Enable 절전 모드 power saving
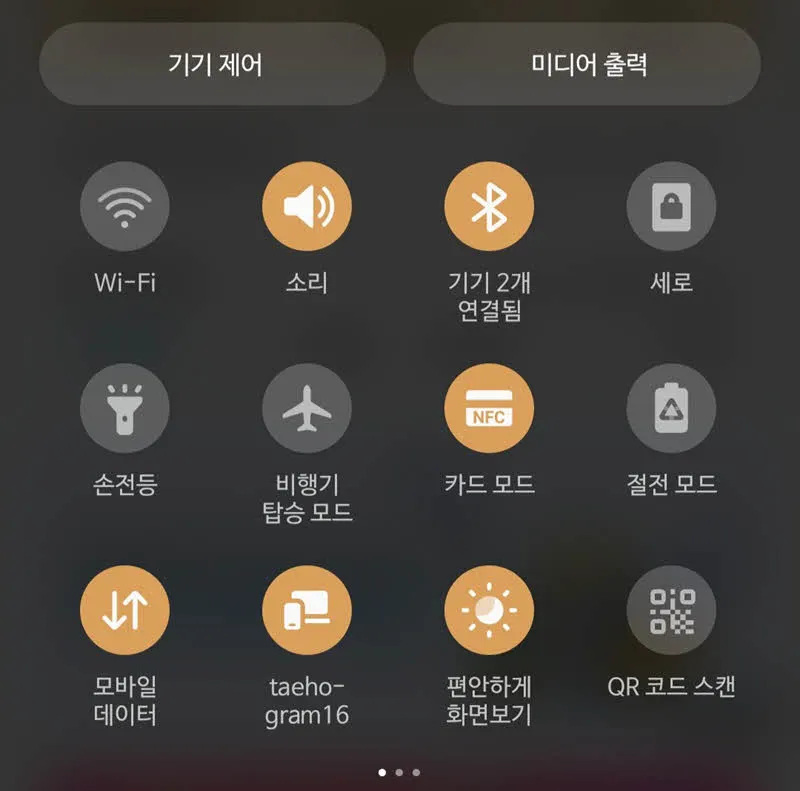Image resolution: width=800 pixels, height=791 pixels. (x=671, y=408)
